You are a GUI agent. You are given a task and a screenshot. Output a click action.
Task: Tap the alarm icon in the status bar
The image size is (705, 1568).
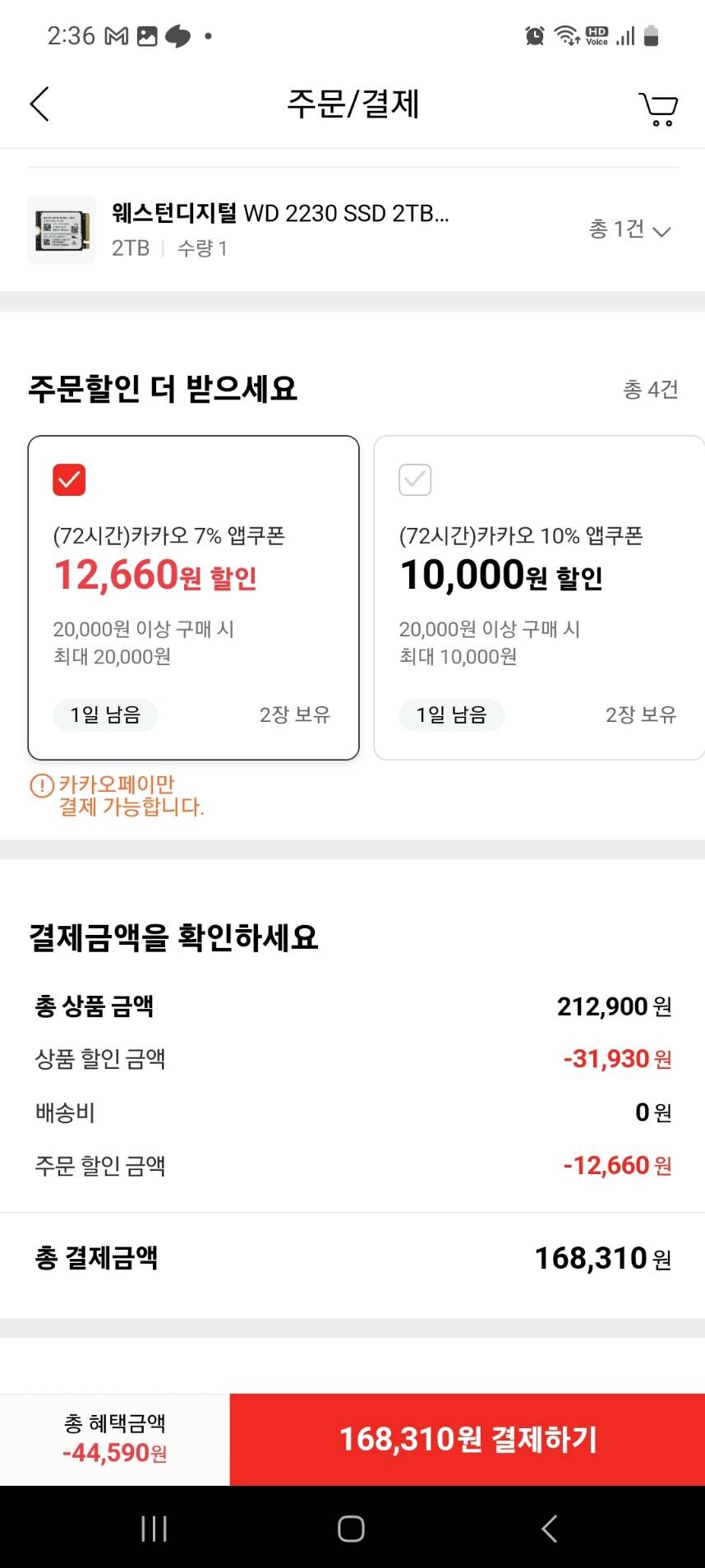point(533,35)
